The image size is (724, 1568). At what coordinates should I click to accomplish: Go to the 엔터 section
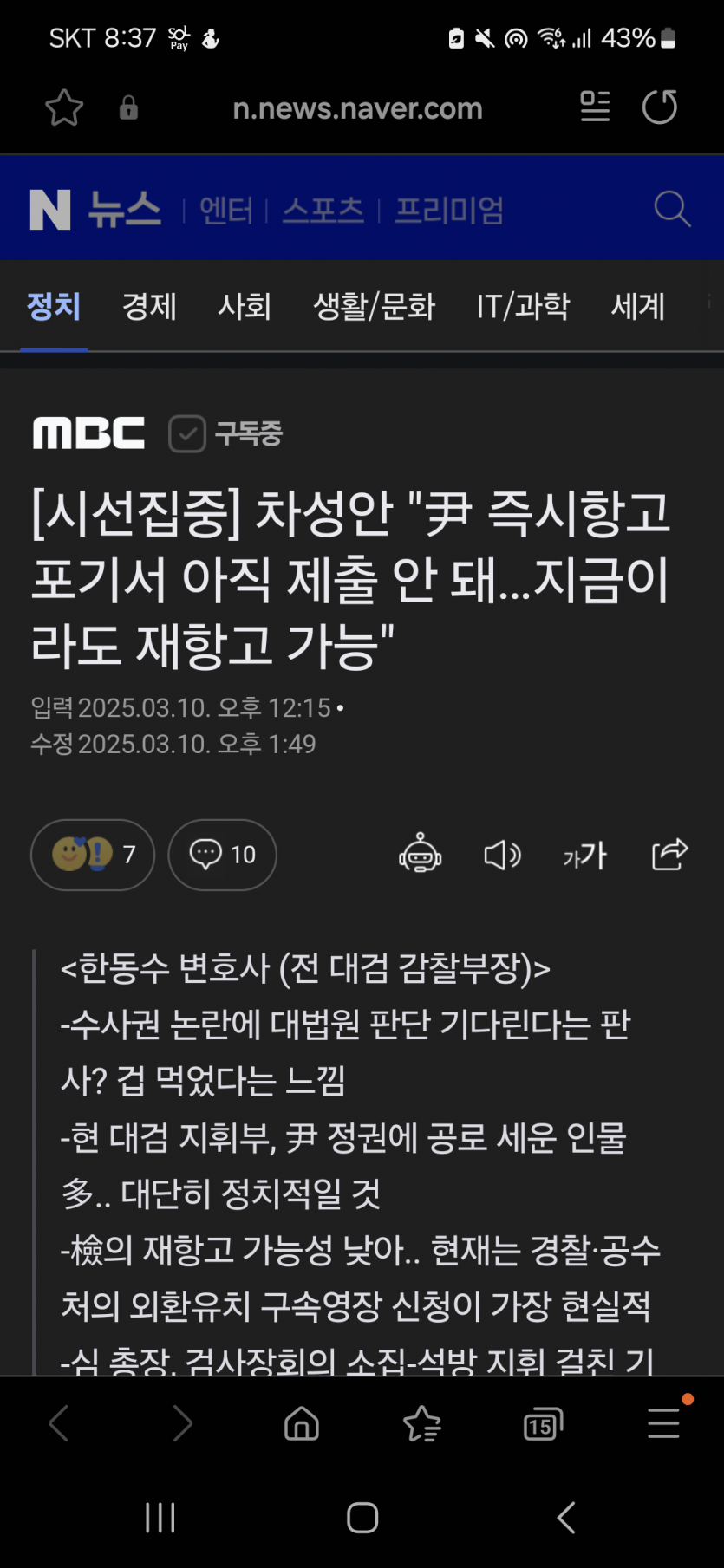click(225, 210)
